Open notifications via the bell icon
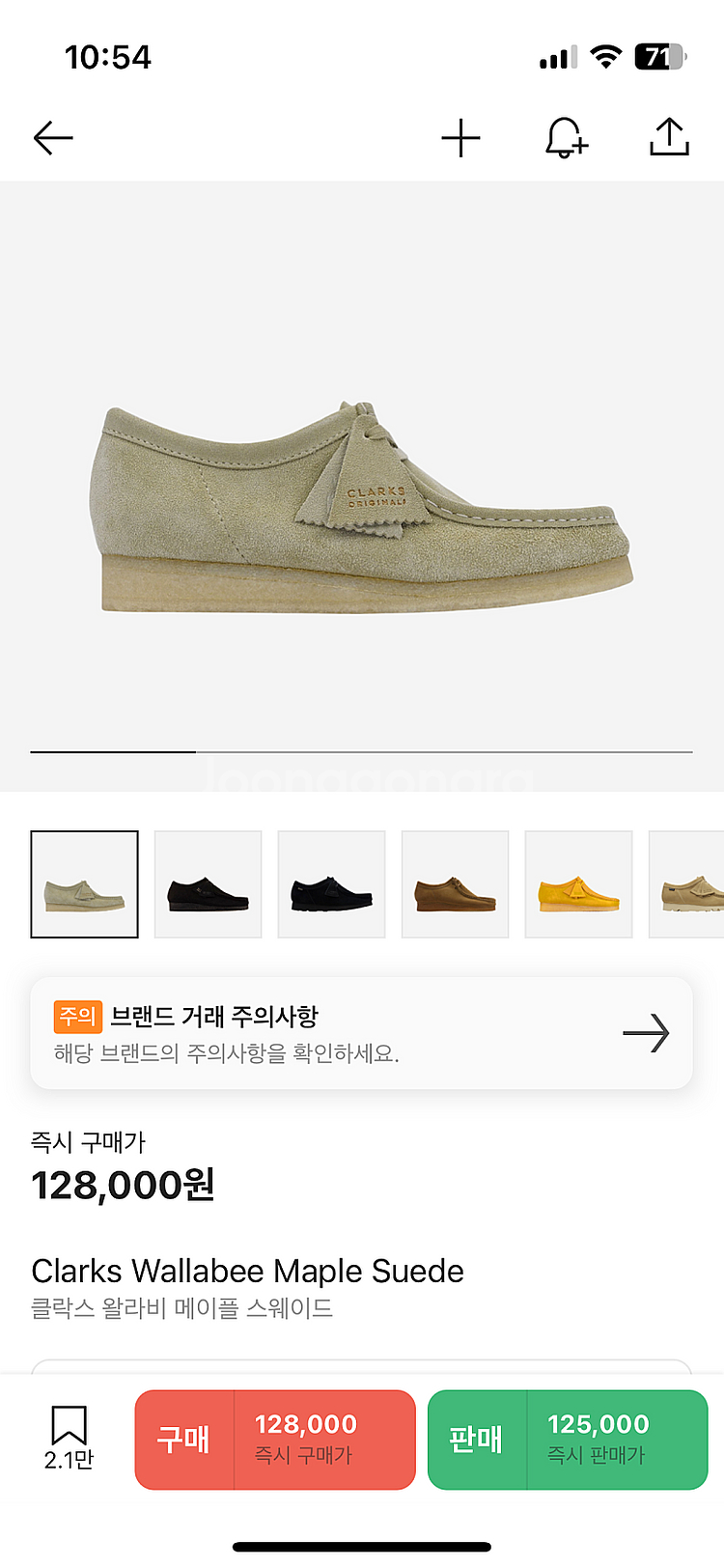This screenshot has width=724, height=1568. [565, 138]
